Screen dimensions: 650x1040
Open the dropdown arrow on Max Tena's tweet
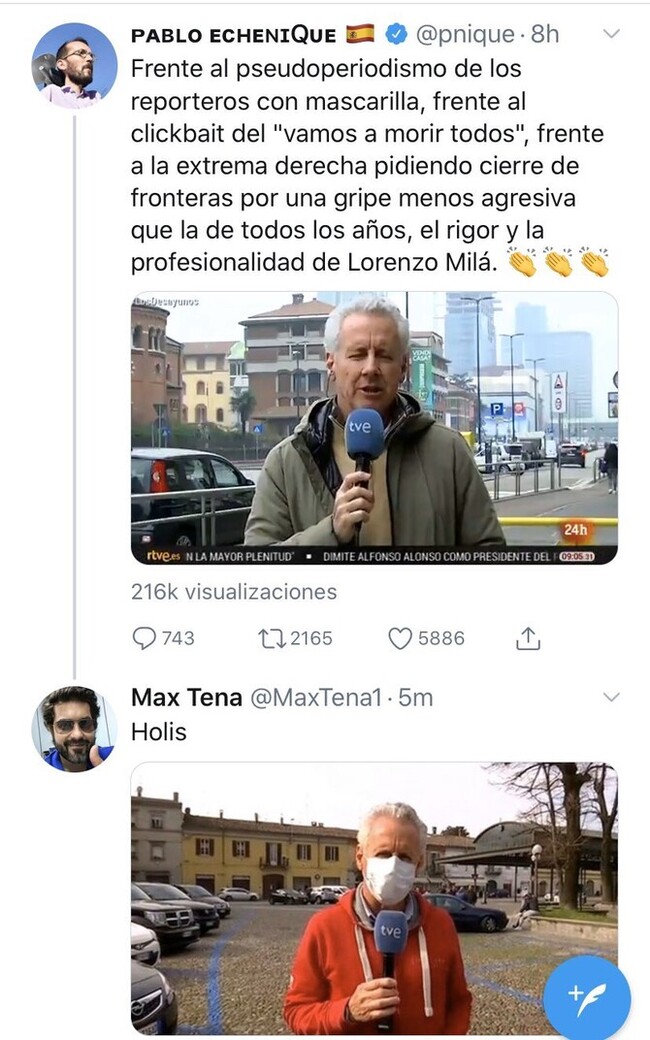611,697
